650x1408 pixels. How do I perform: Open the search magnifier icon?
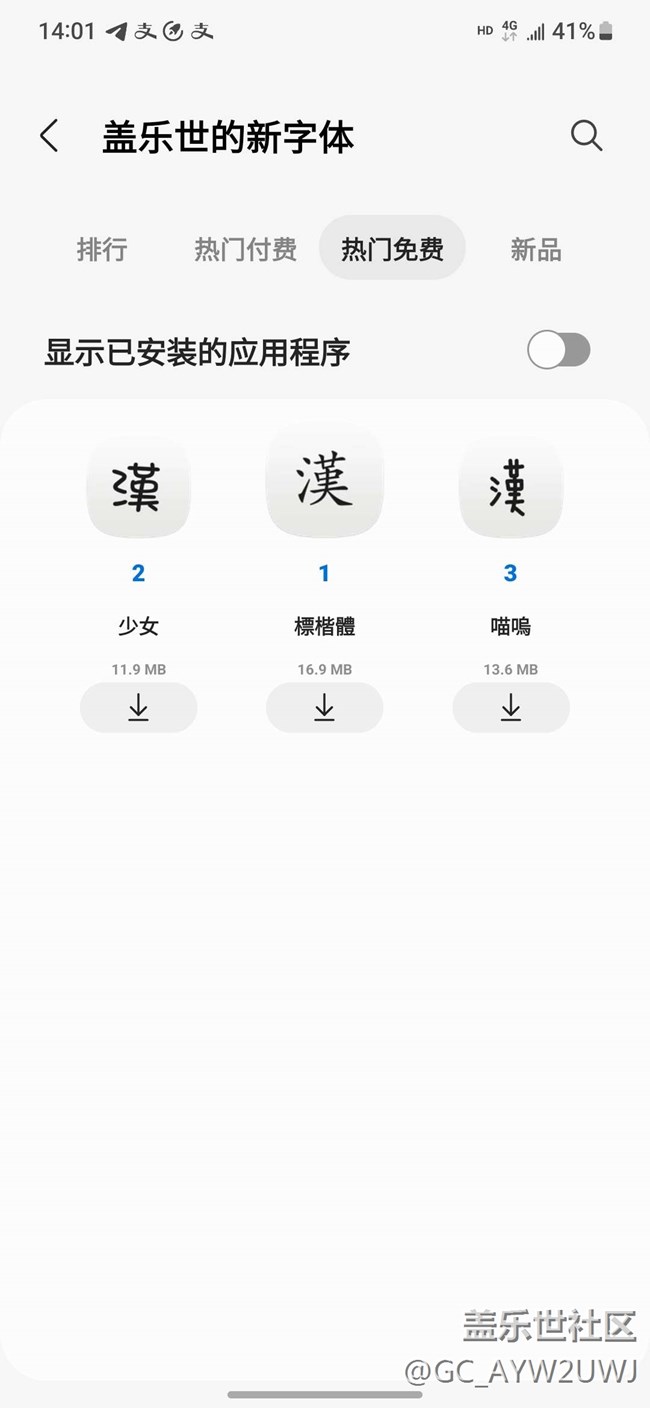coord(586,136)
